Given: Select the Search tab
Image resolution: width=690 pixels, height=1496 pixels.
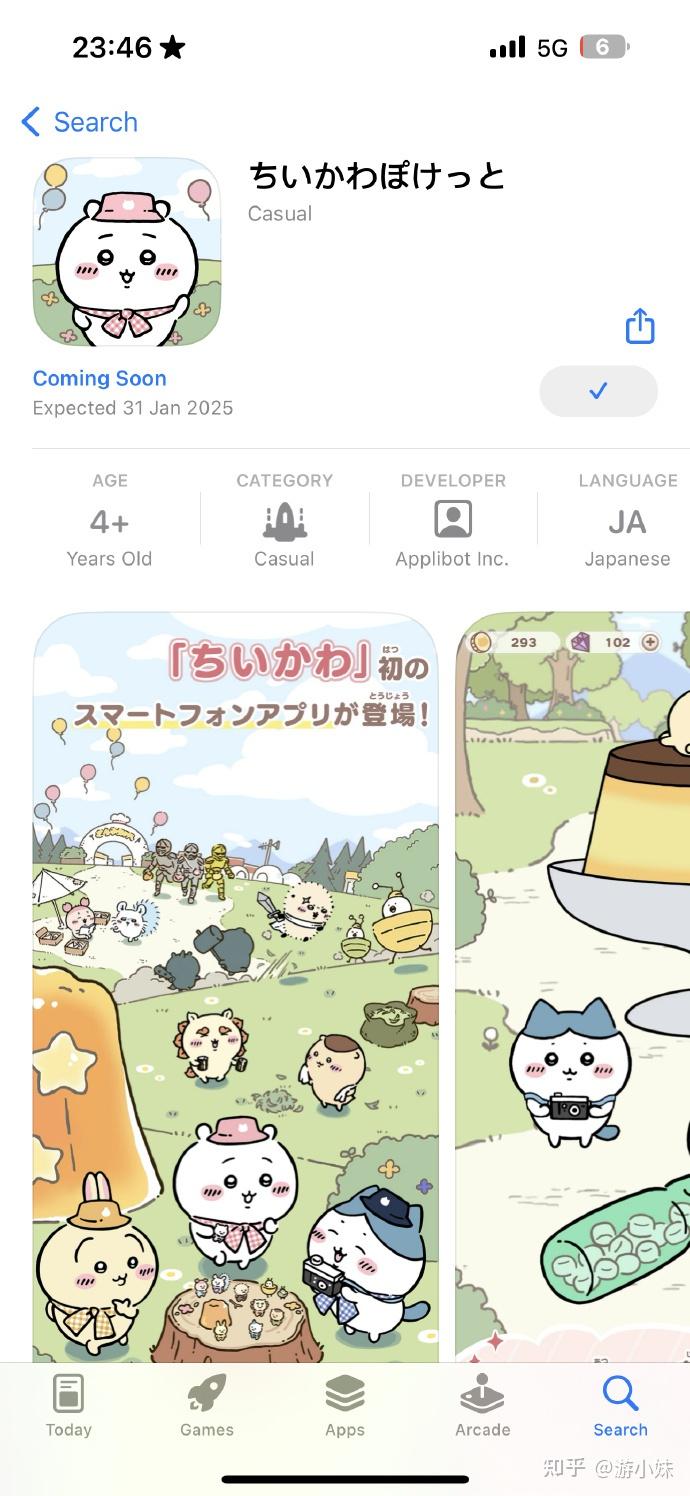Looking at the screenshot, I should pyautogui.click(x=620, y=1406).
